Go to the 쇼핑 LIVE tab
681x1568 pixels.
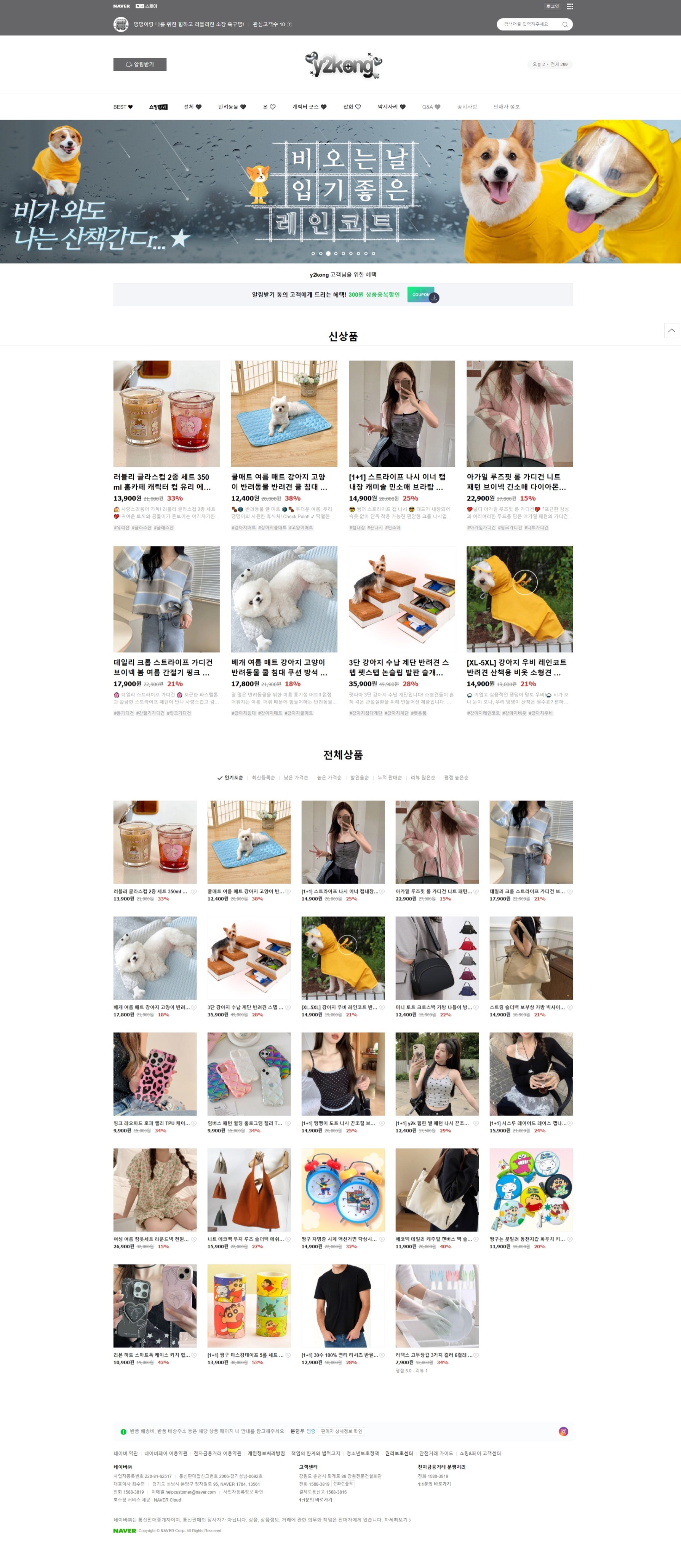pos(158,107)
